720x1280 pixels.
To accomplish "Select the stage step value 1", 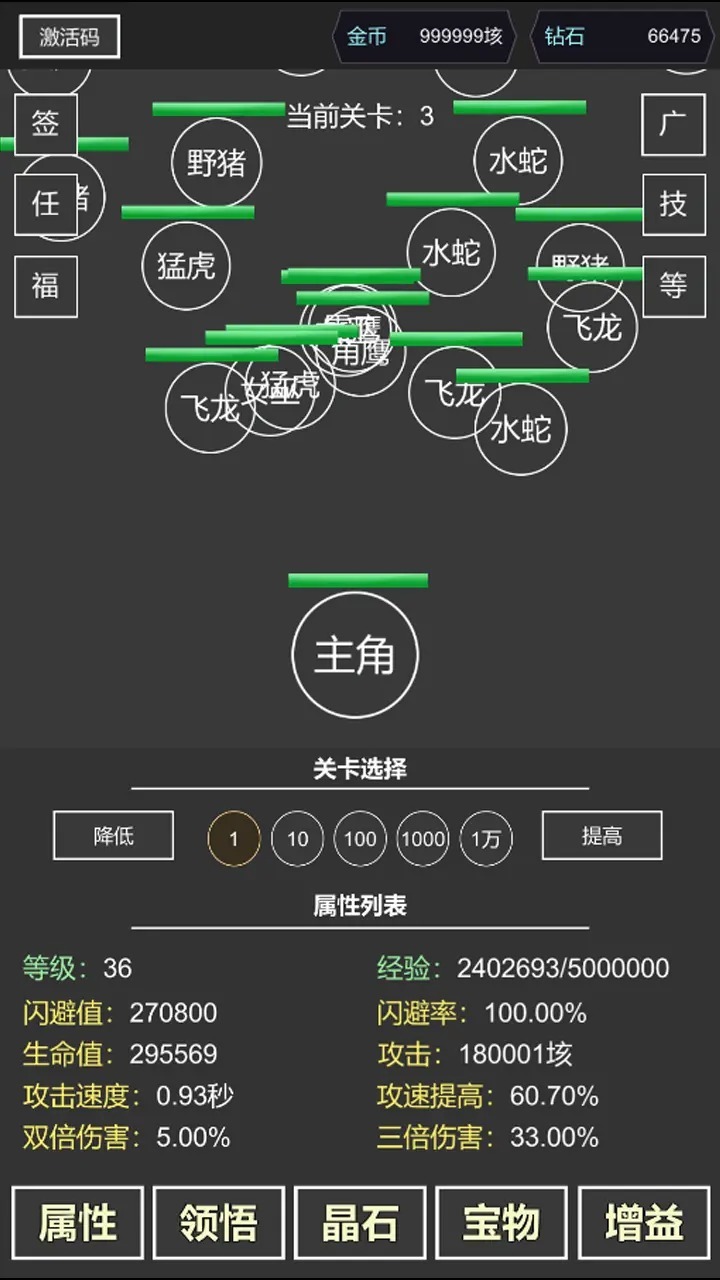I will 233,838.
